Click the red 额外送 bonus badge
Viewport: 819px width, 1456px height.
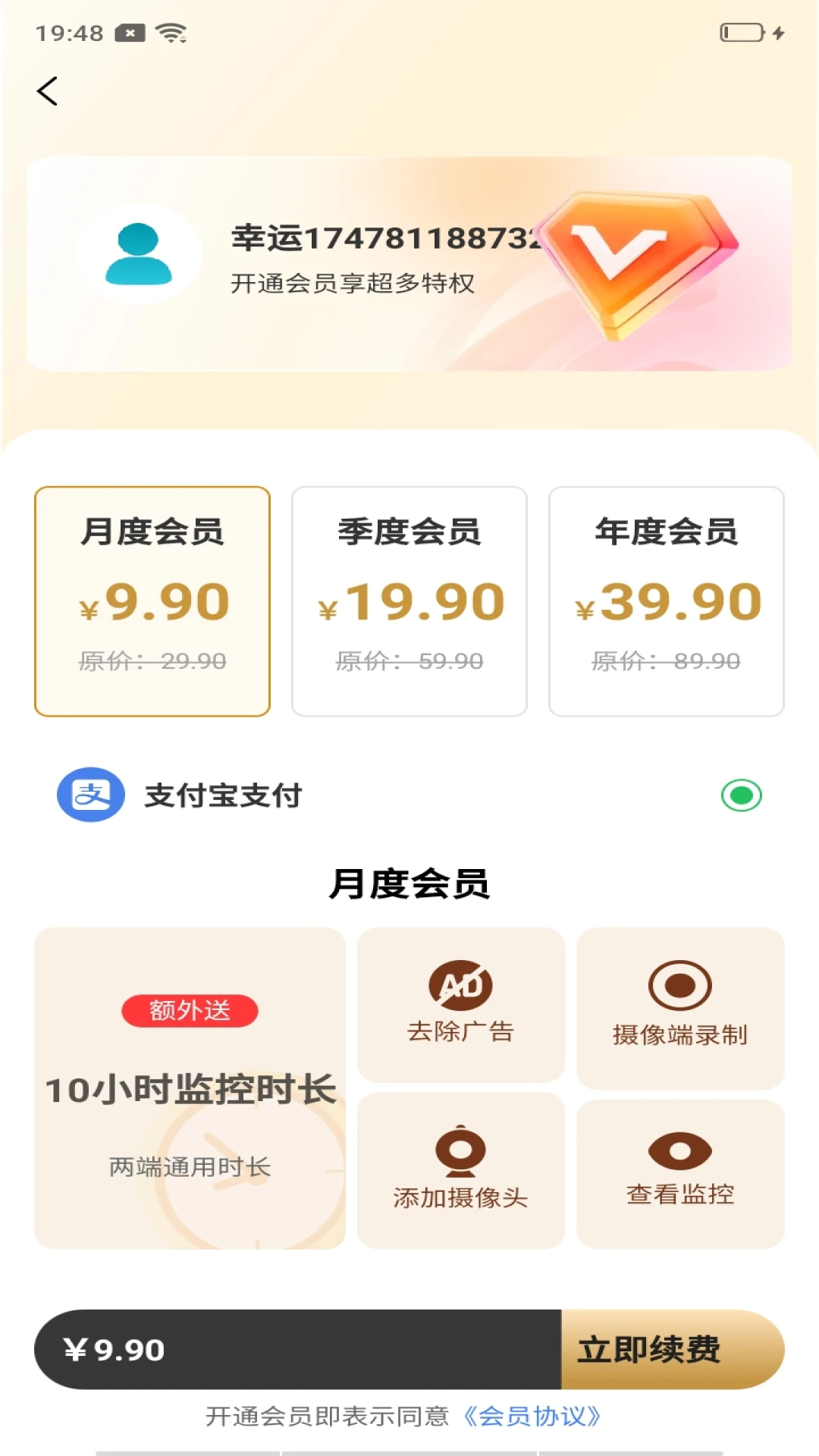click(x=191, y=1010)
